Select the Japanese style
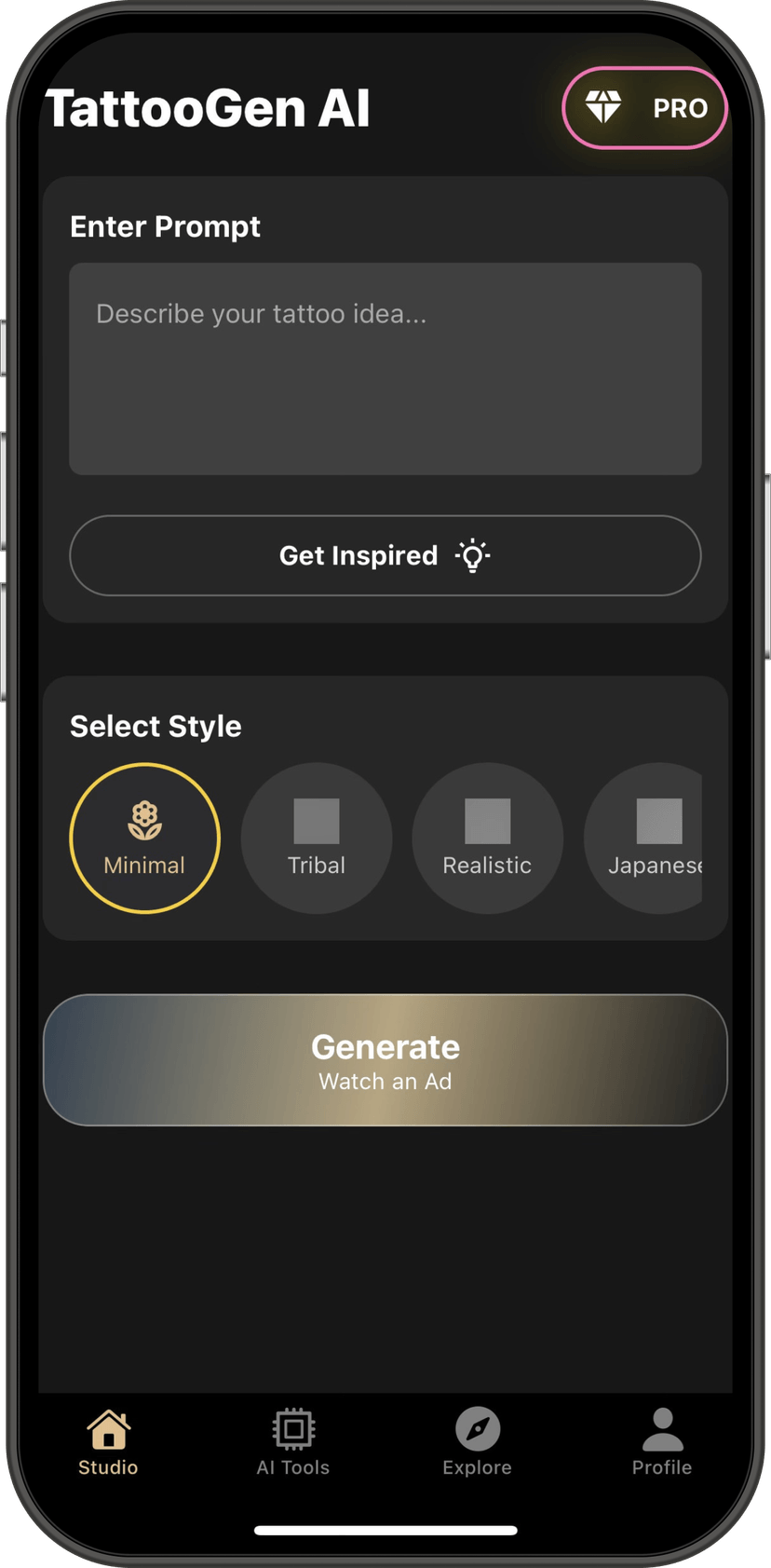 pos(652,838)
